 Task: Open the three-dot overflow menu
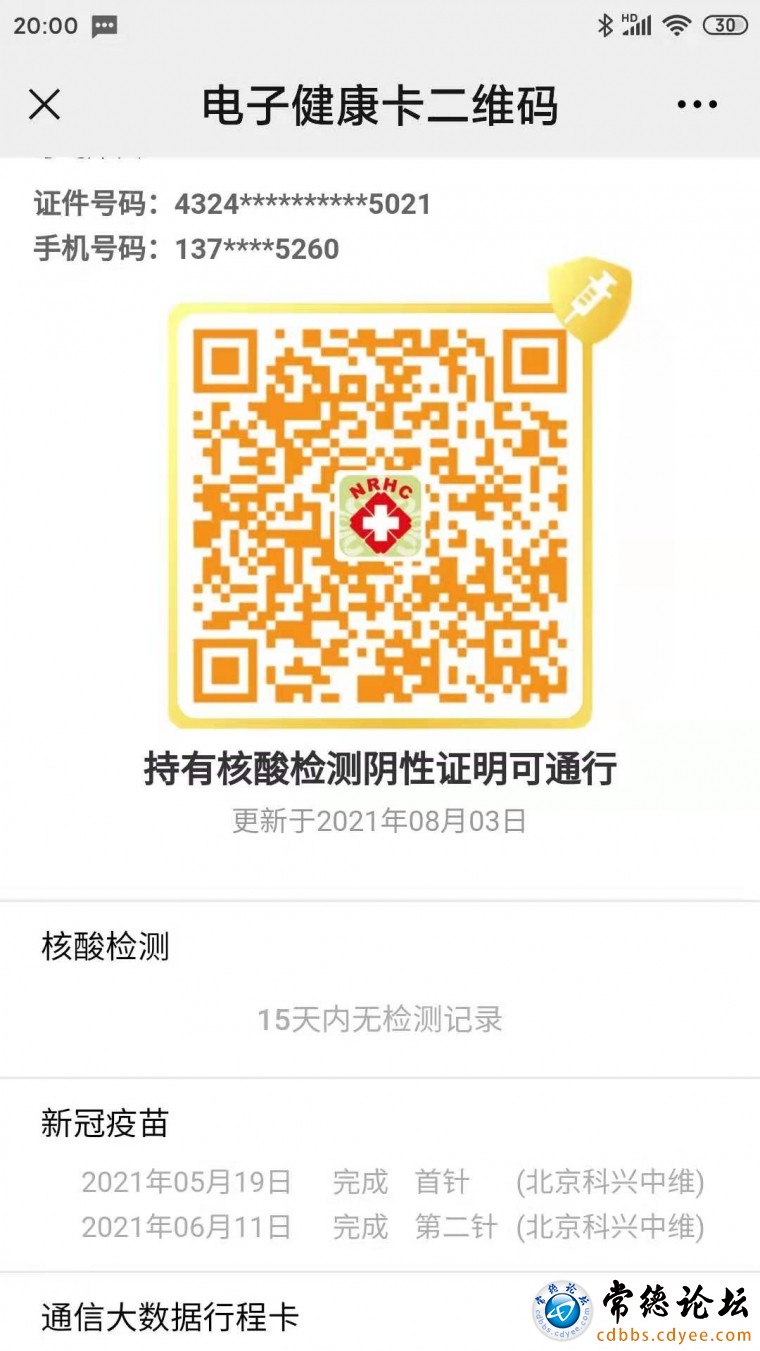click(697, 104)
